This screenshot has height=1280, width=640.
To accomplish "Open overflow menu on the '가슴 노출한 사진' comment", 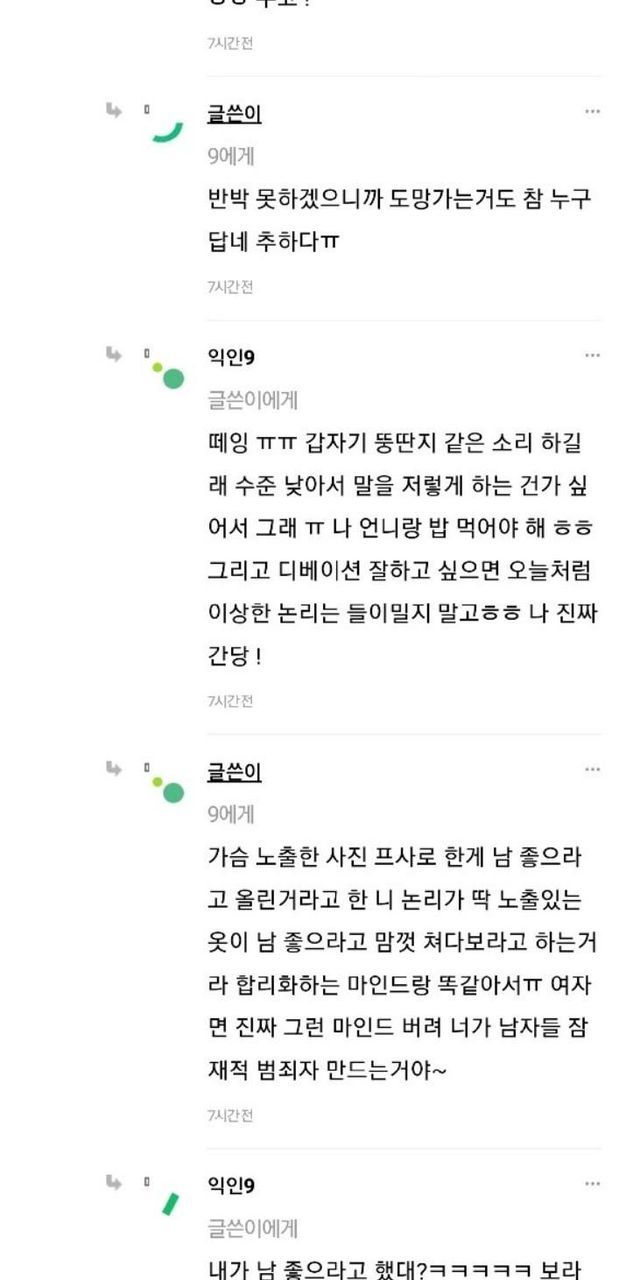I will pos(592,770).
